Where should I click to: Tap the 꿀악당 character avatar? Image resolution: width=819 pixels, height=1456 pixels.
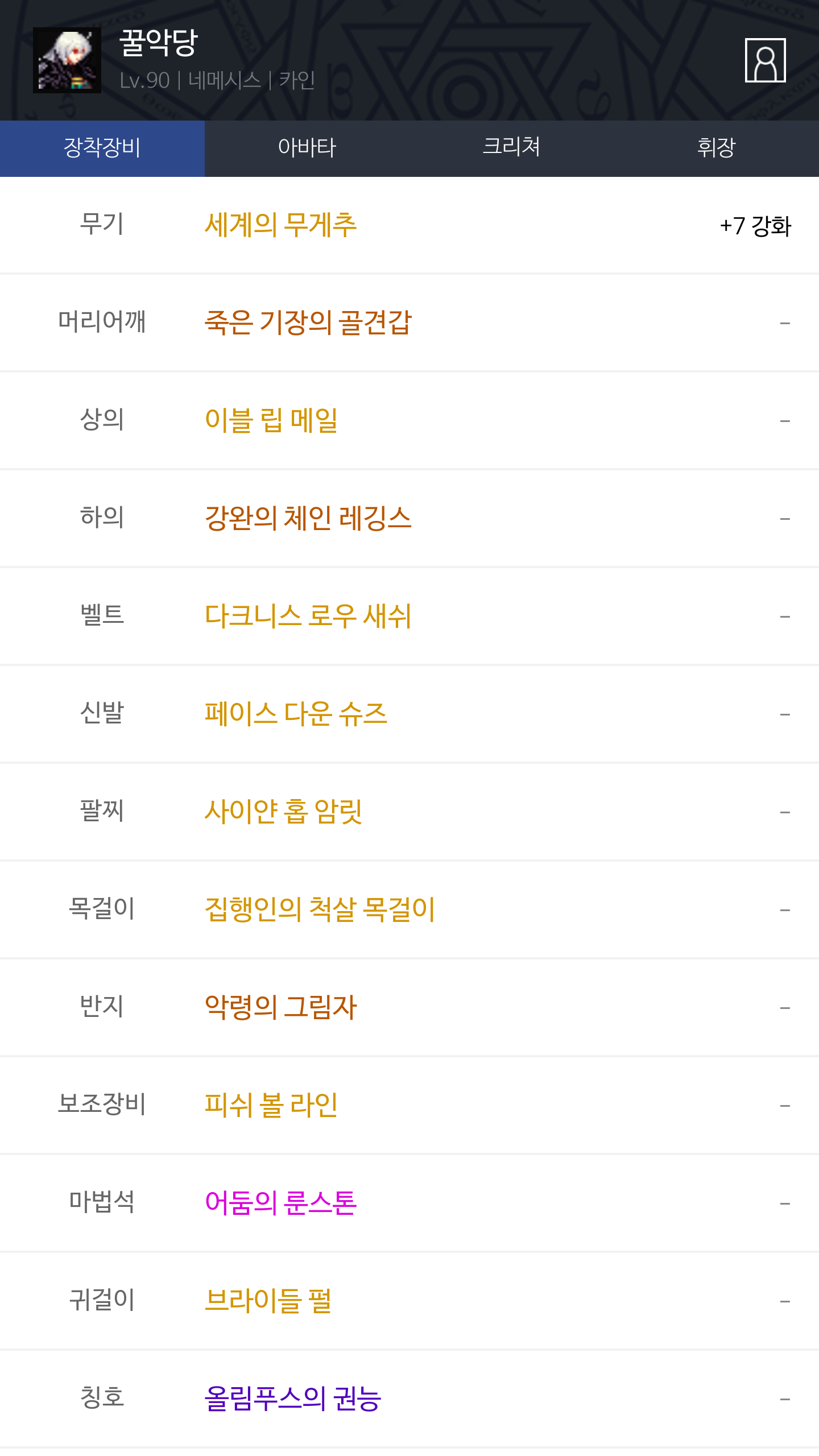click(67, 60)
